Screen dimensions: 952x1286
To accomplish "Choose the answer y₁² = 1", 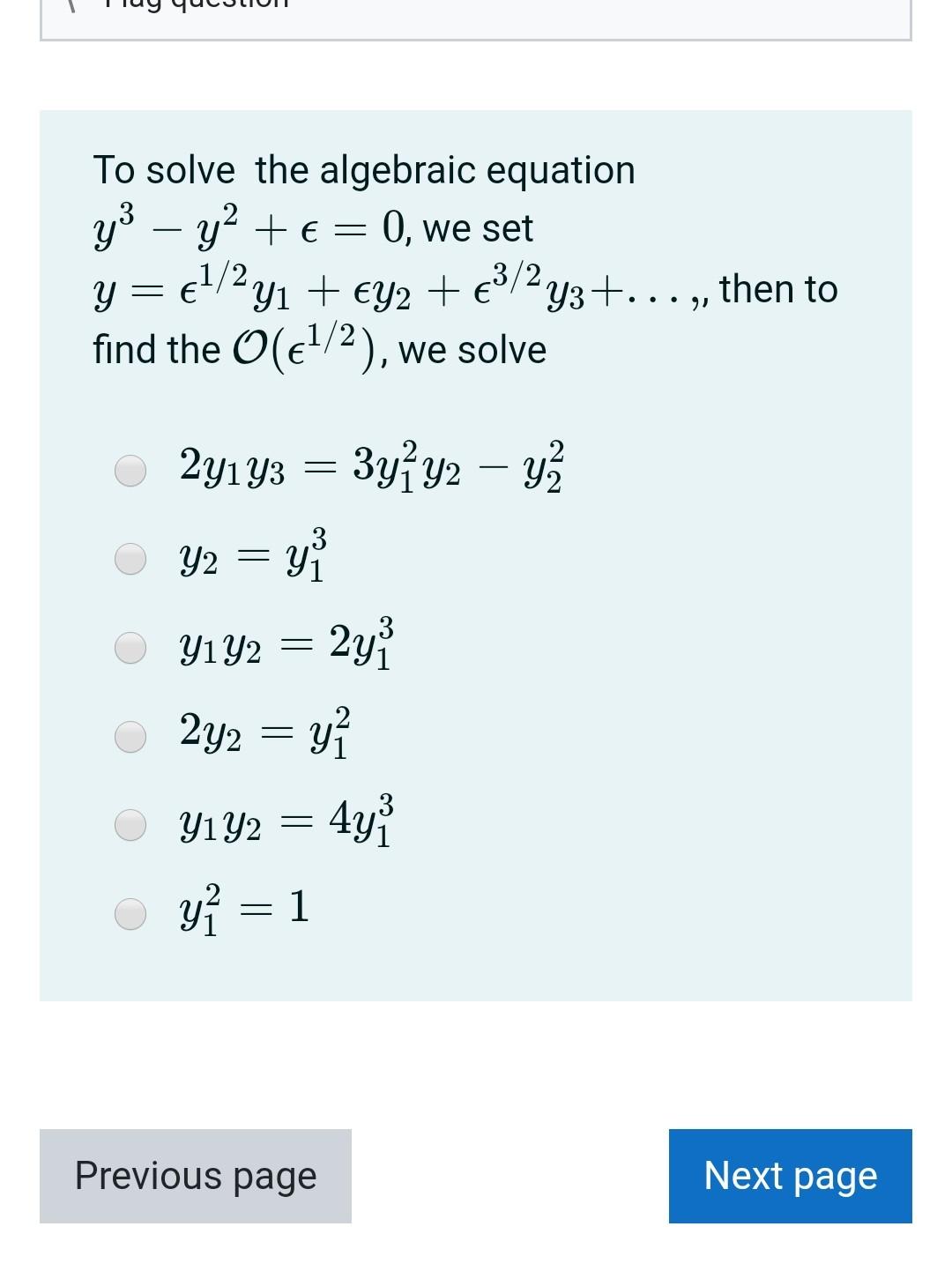I will [131, 913].
